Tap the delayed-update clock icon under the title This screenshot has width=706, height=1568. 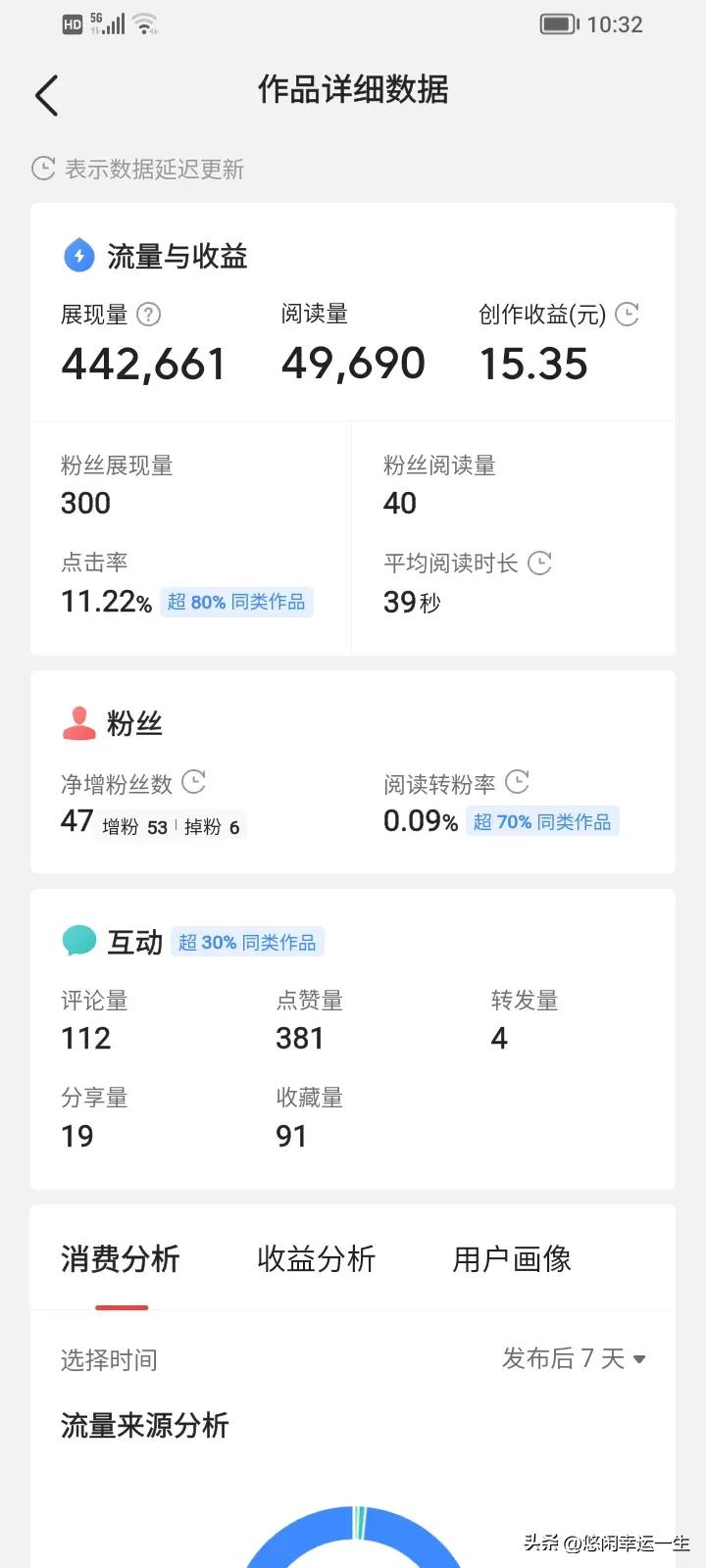(x=41, y=169)
